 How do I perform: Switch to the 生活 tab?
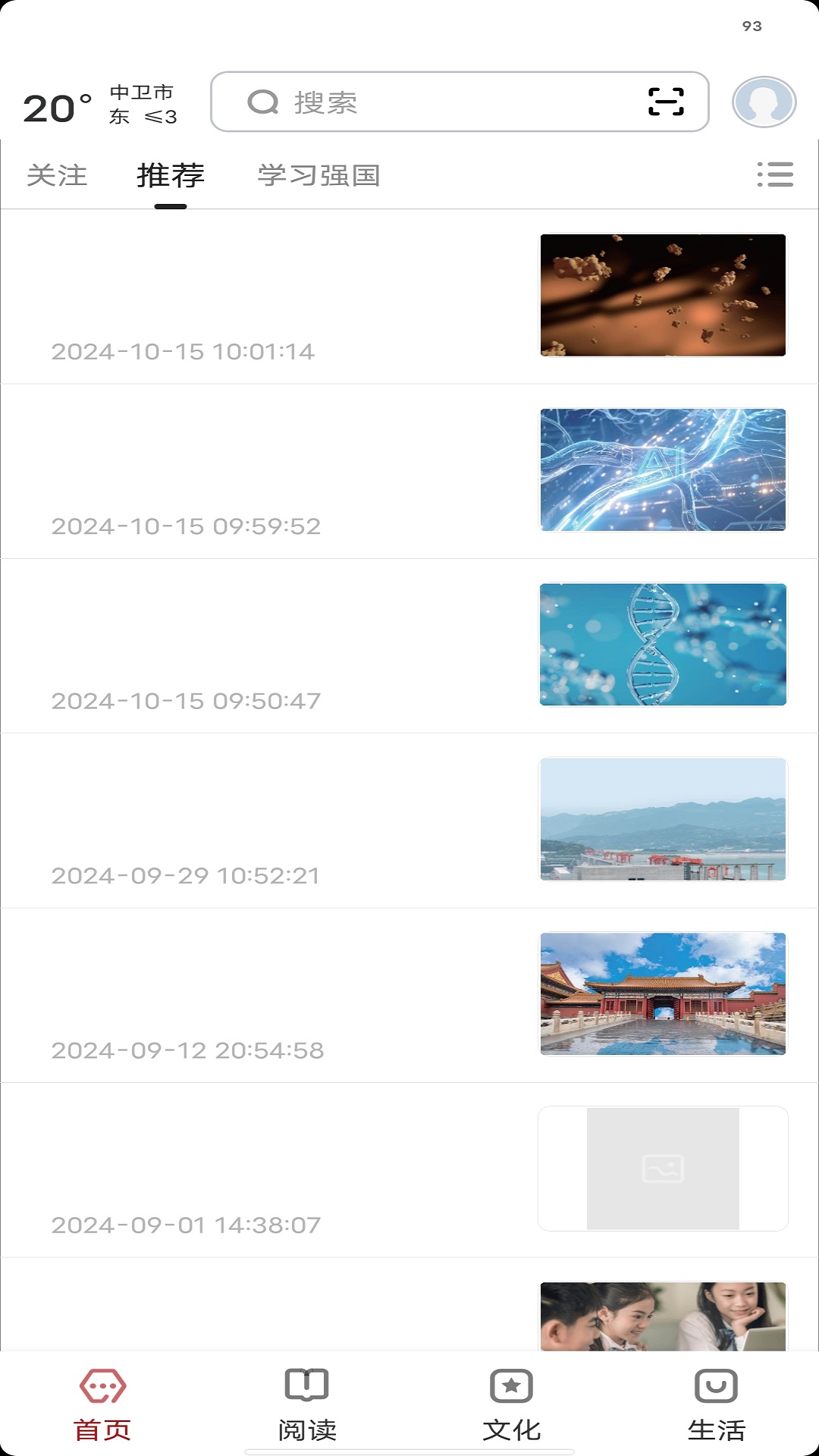click(x=717, y=1404)
